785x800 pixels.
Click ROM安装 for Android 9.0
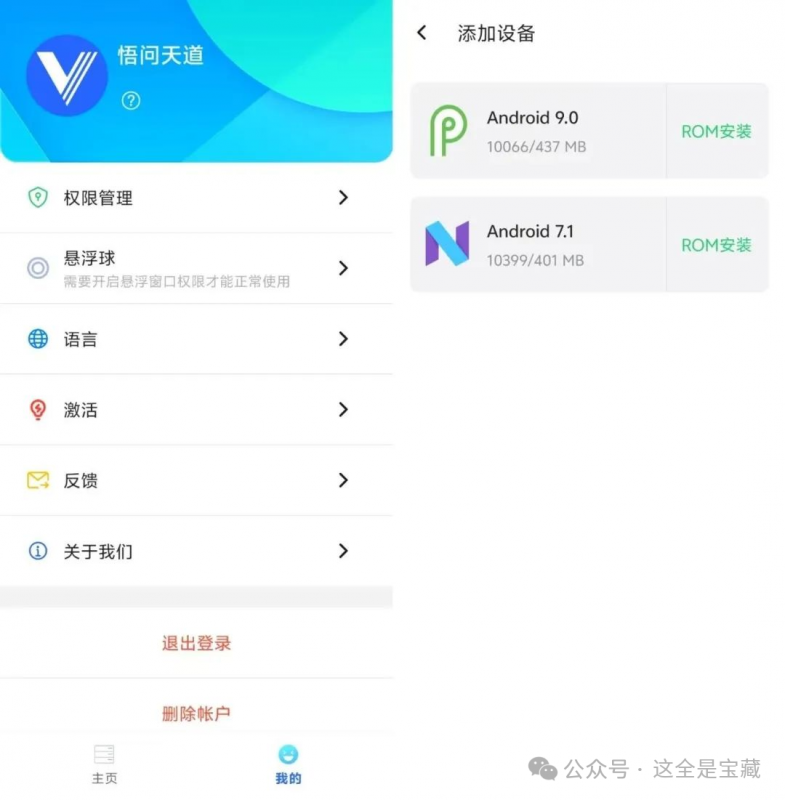(716, 130)
